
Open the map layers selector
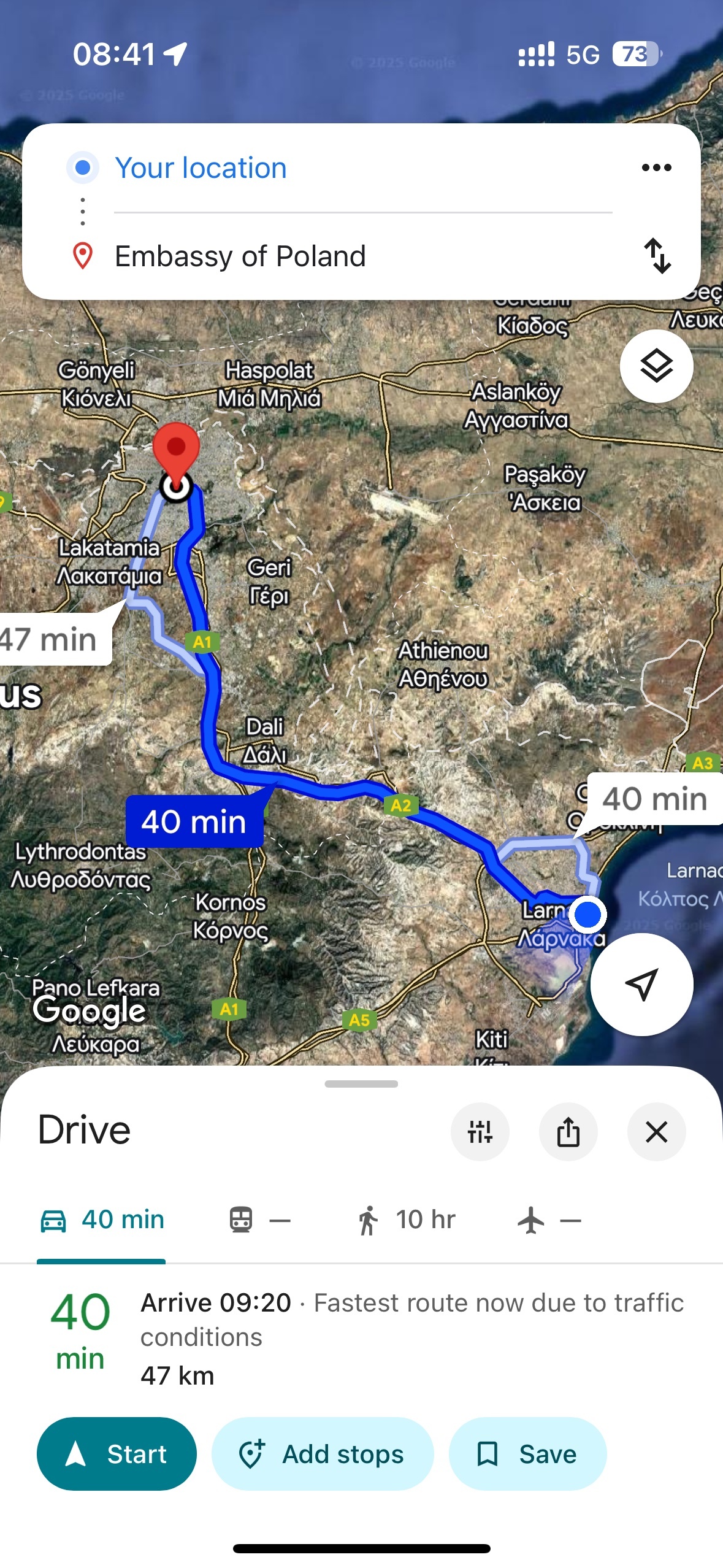click(656, 366)
